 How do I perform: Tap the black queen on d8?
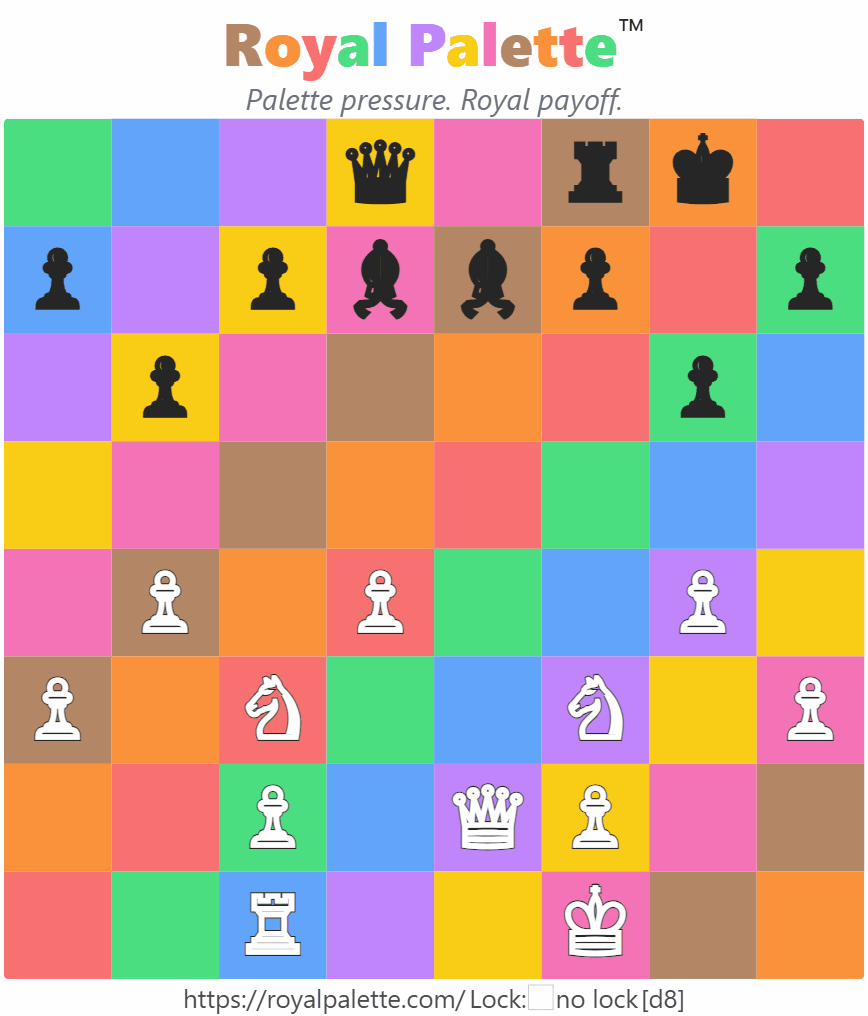click(380, 172)
